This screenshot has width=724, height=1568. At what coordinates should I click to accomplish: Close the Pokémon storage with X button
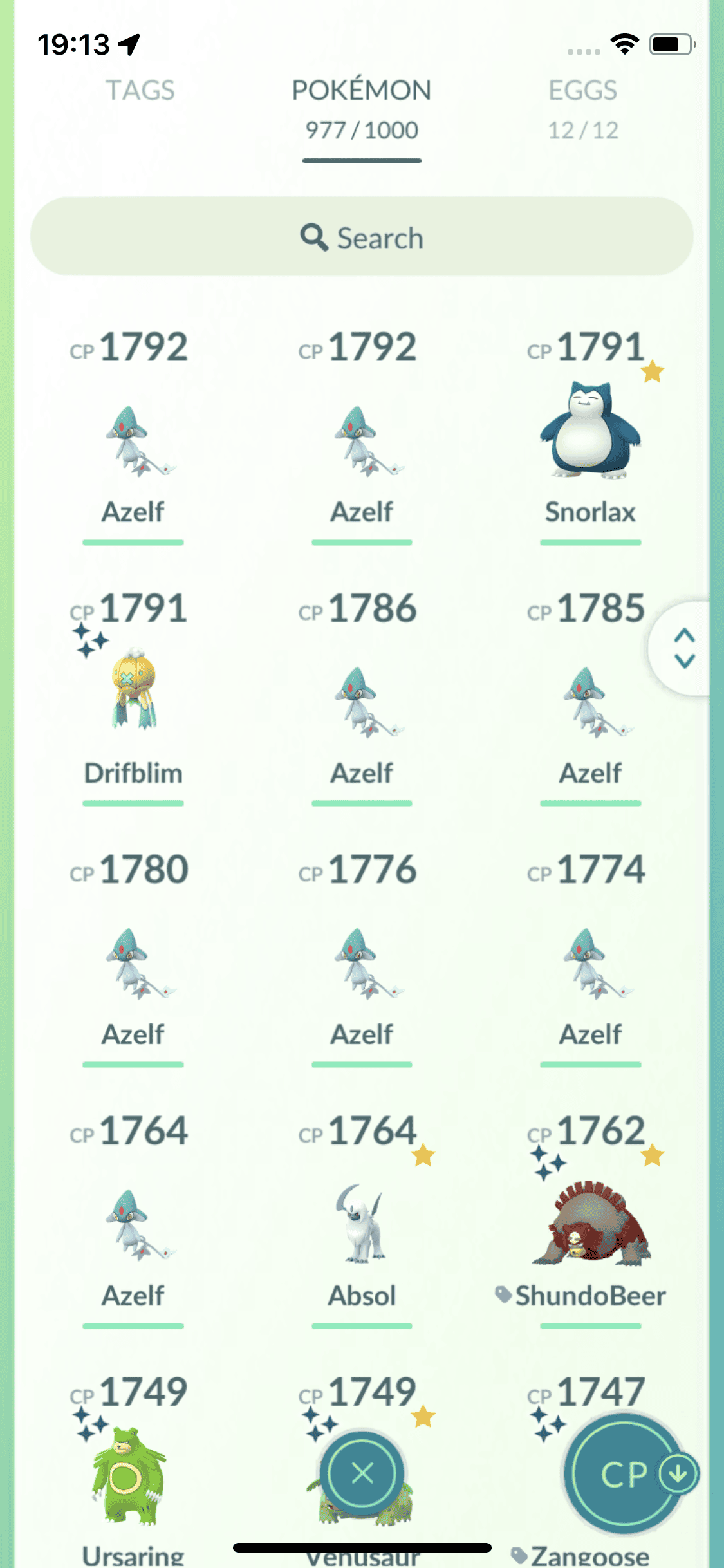coord(363,1473)
